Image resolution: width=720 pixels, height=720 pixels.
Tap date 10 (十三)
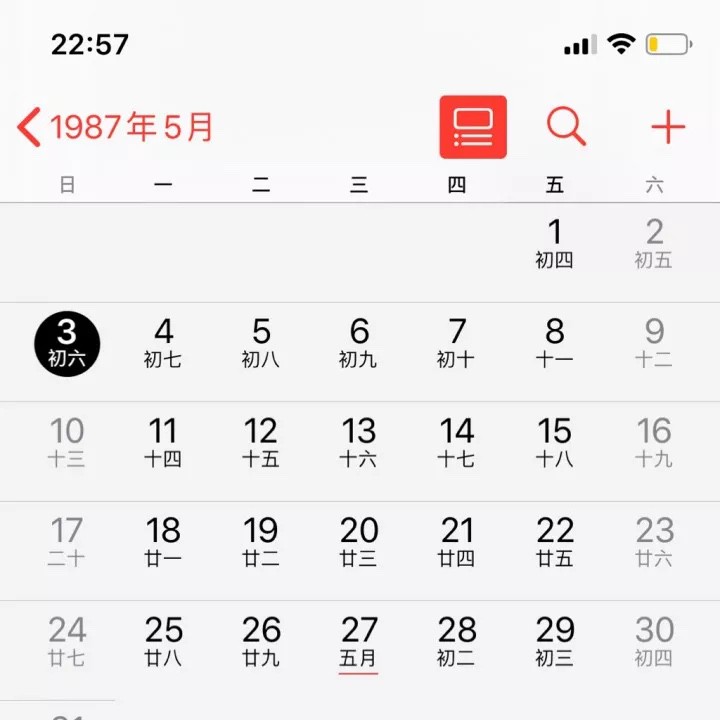point(67,443)
